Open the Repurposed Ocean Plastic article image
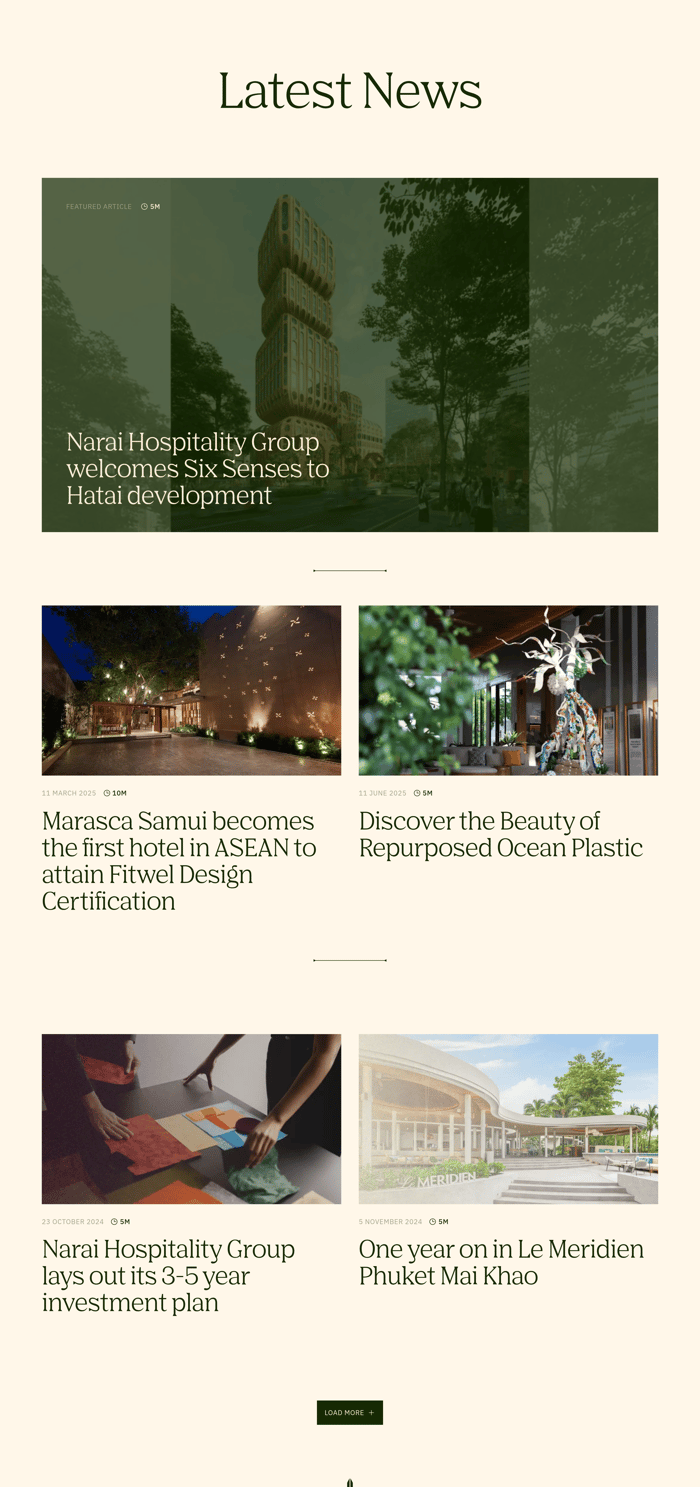 508,690
